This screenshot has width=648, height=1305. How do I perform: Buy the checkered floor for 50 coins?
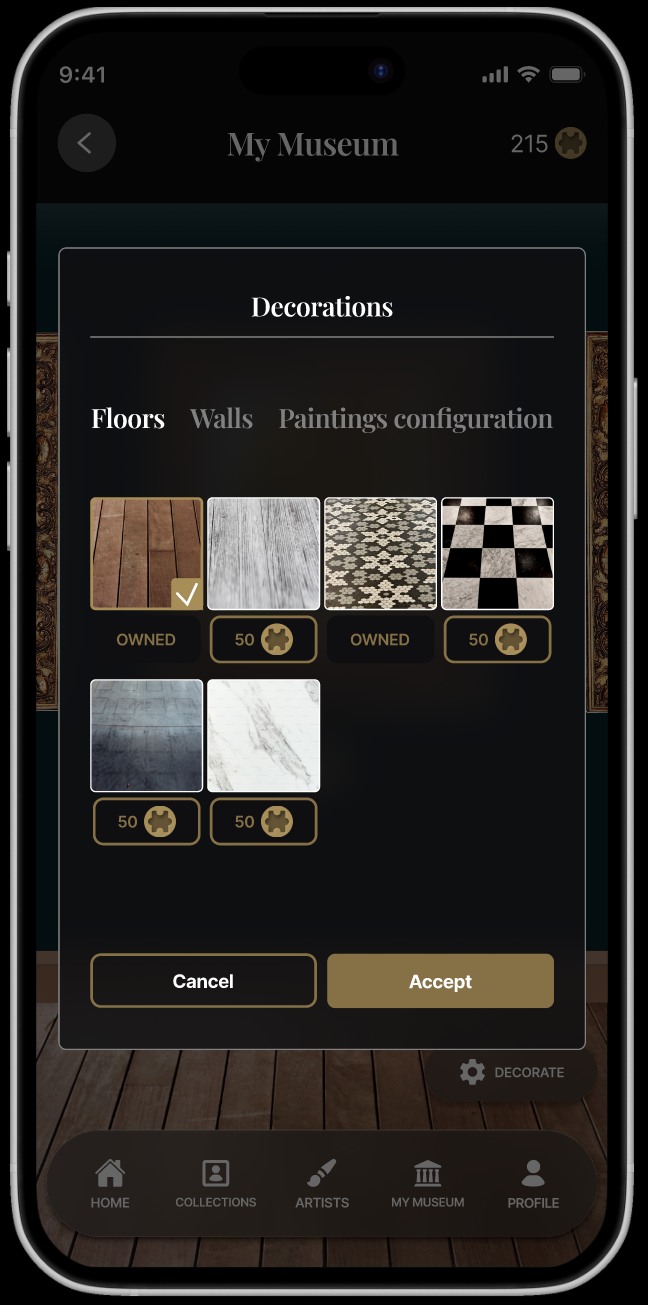pyautogui.click(x=497, y=639)
